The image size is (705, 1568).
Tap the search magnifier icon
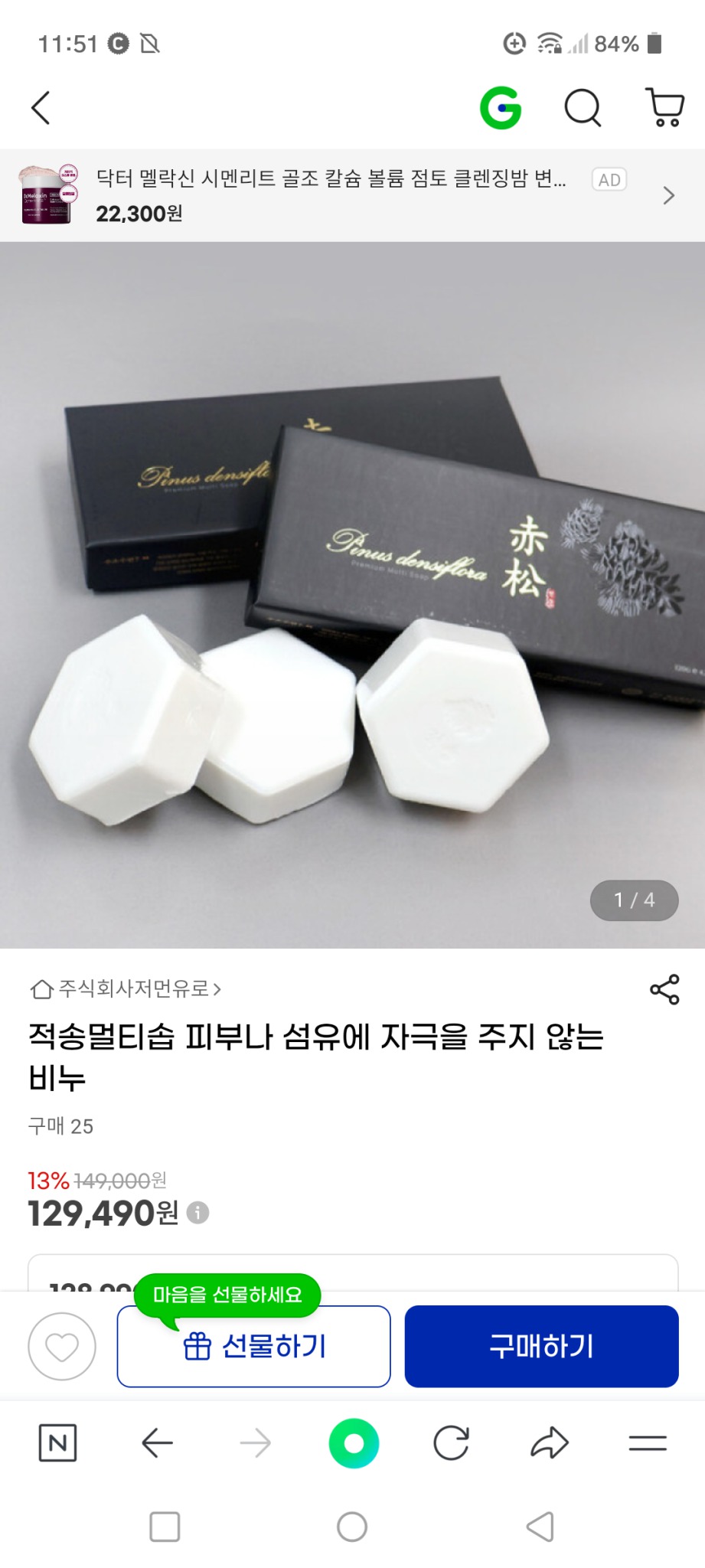(x=583, y=107)
